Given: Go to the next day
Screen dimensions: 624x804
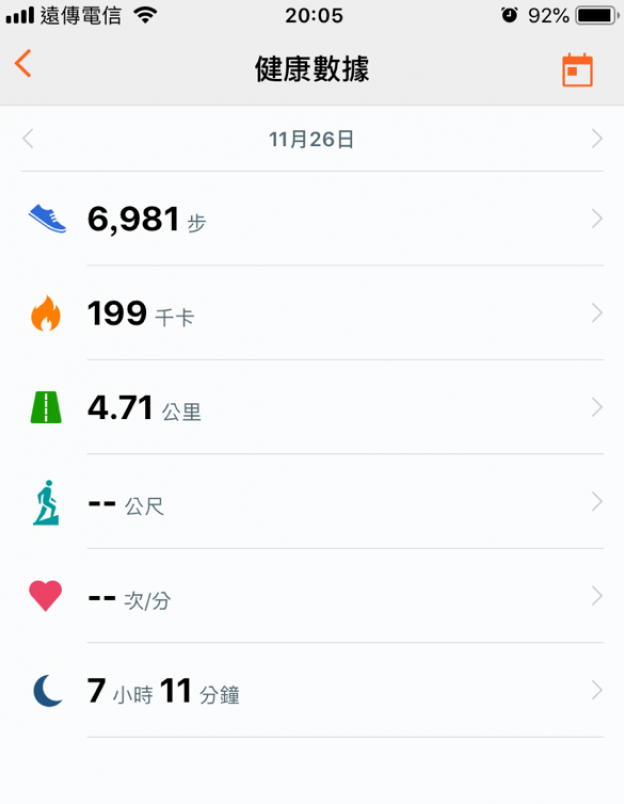Looking at the screenshot, I should point(597,139).
